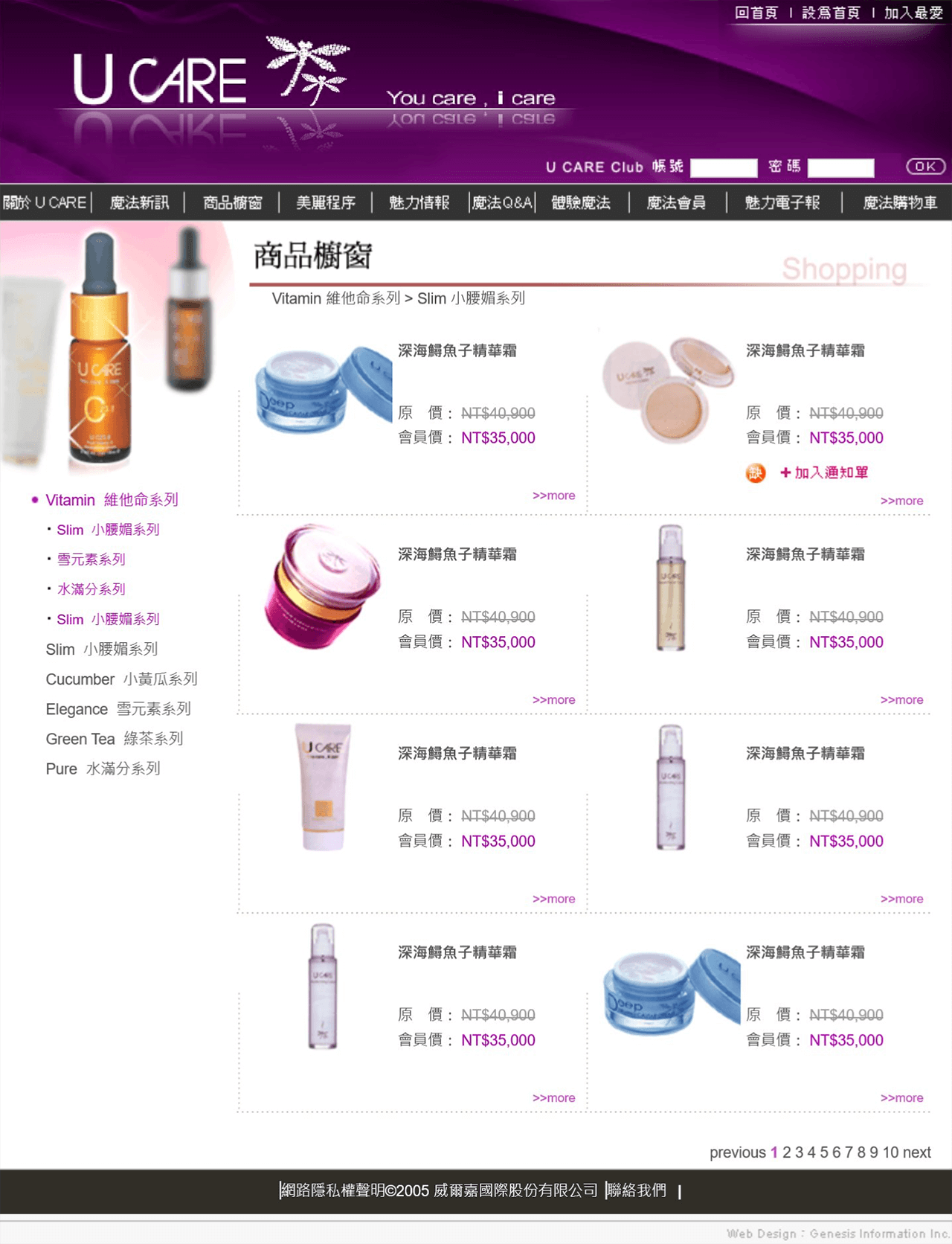952x1244 pixels.
Task: Open the 關於 U CARE menu item
Action: tap(45, 202)
